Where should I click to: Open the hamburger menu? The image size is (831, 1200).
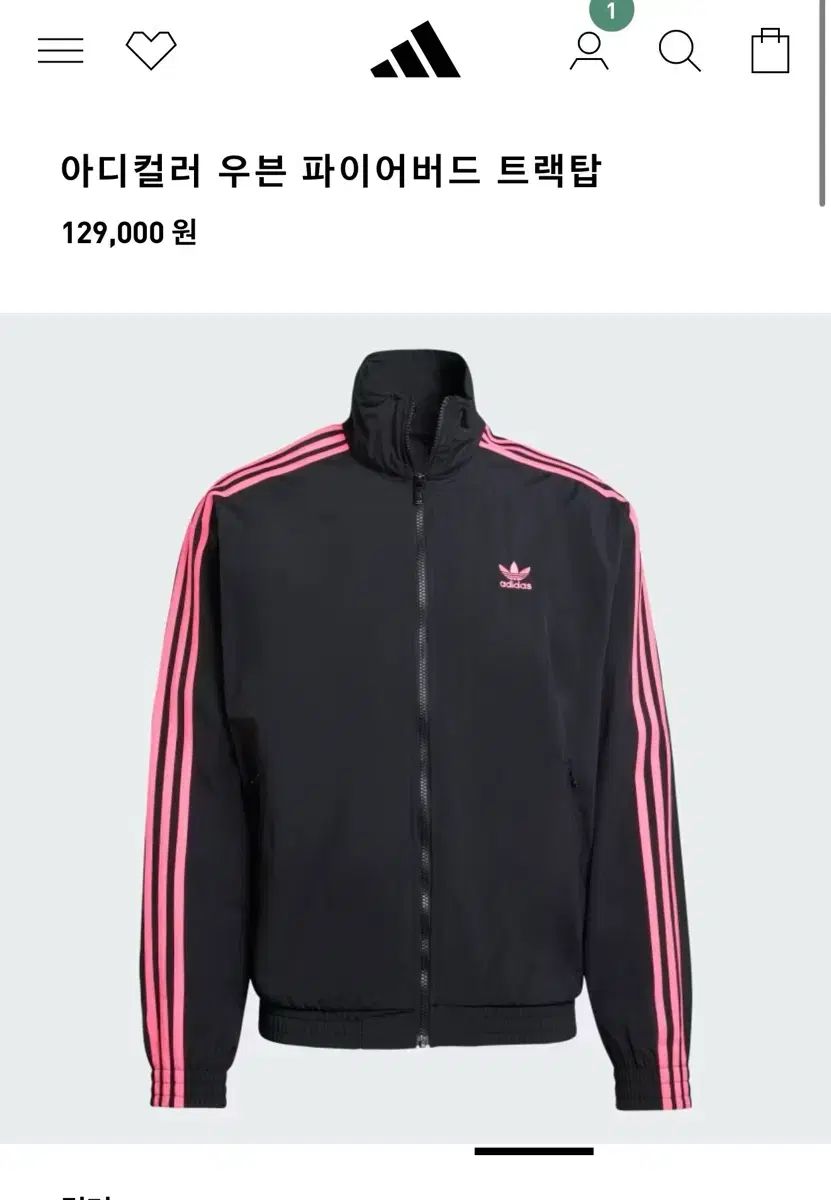60,50
